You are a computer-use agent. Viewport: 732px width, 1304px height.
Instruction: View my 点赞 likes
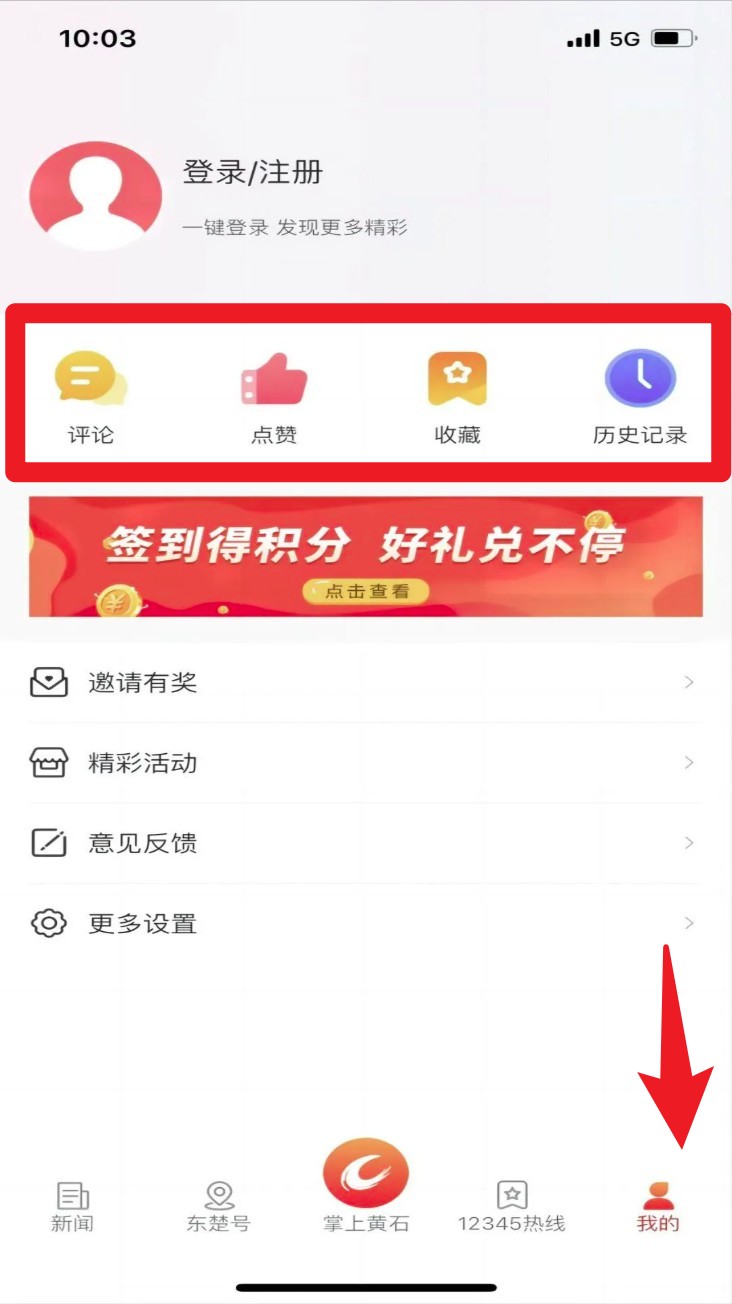[x=274, y=396]
